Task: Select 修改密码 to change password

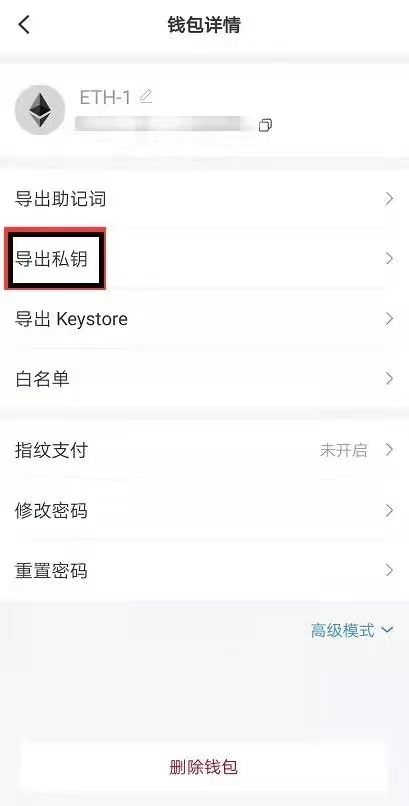Action: click(204, 510)
